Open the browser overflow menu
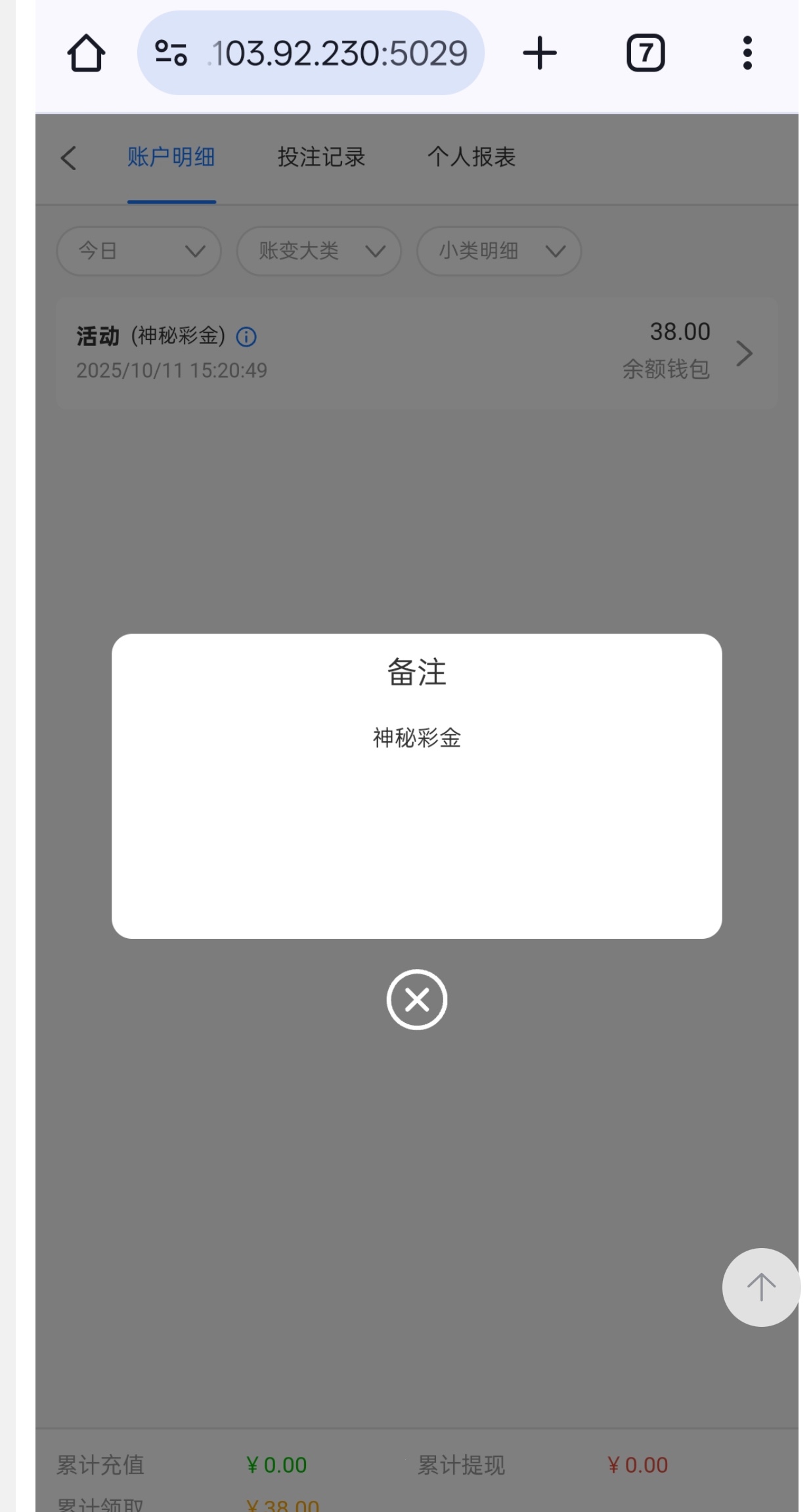811x1512 pixels. [747, 53]
